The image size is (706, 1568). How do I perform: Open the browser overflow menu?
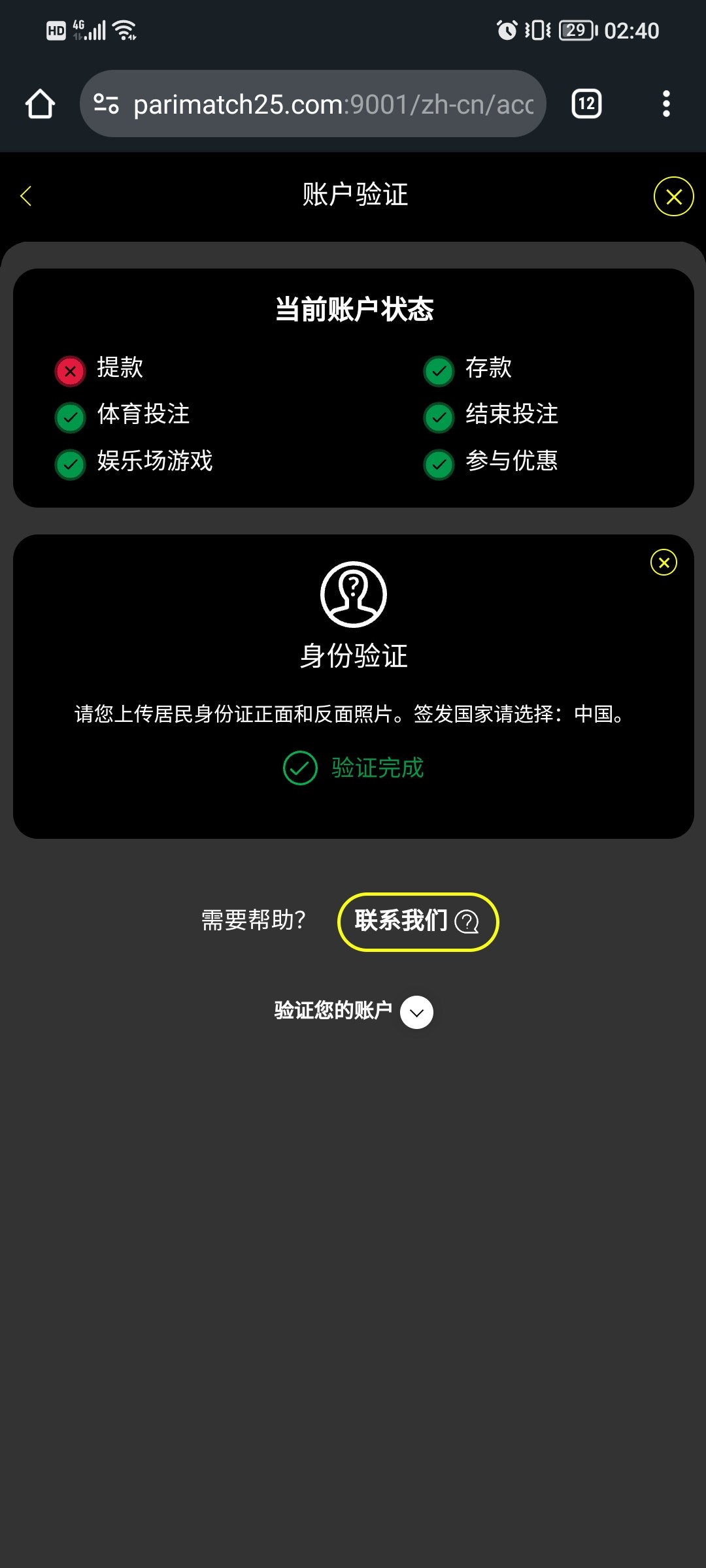(x=666, y=104)
